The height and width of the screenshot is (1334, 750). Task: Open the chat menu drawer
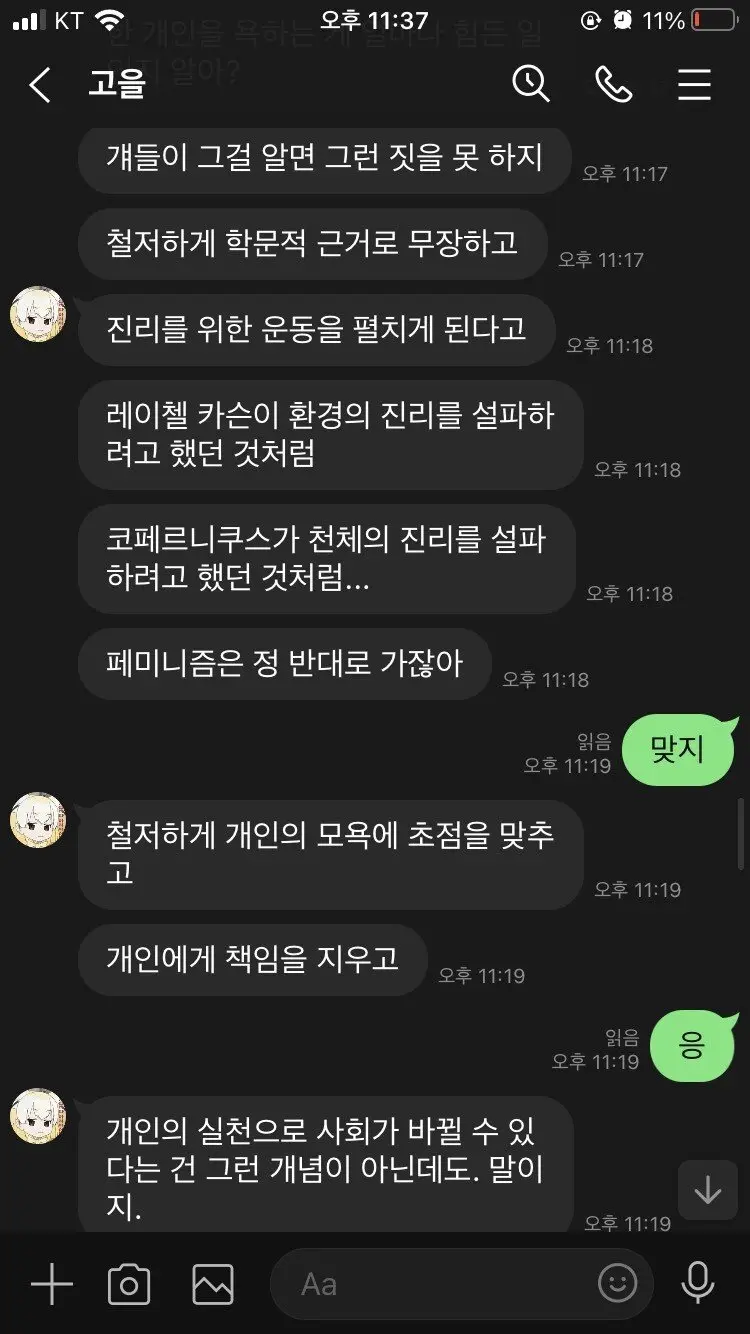click(694, 85)
